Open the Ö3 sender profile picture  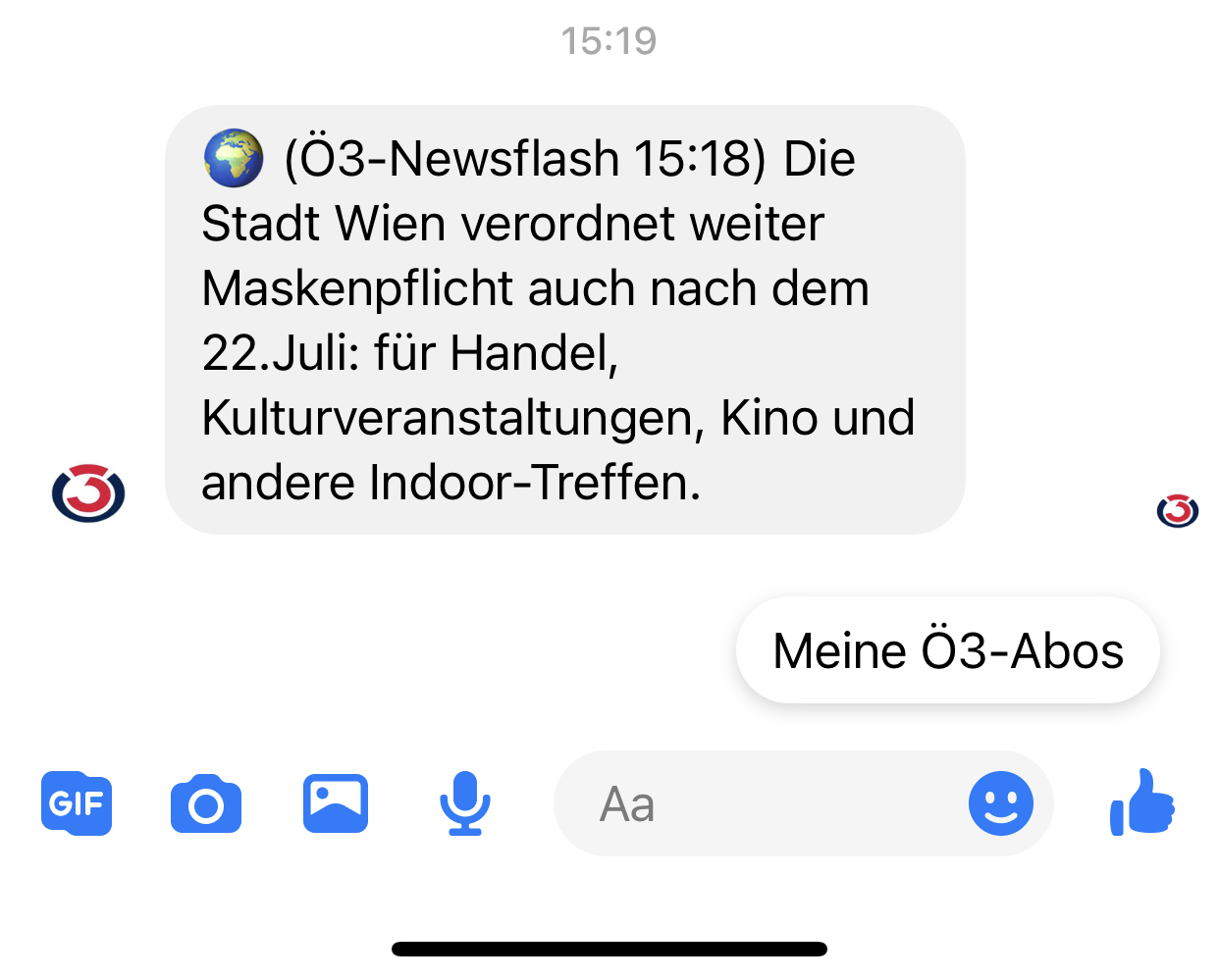[88, 492]
